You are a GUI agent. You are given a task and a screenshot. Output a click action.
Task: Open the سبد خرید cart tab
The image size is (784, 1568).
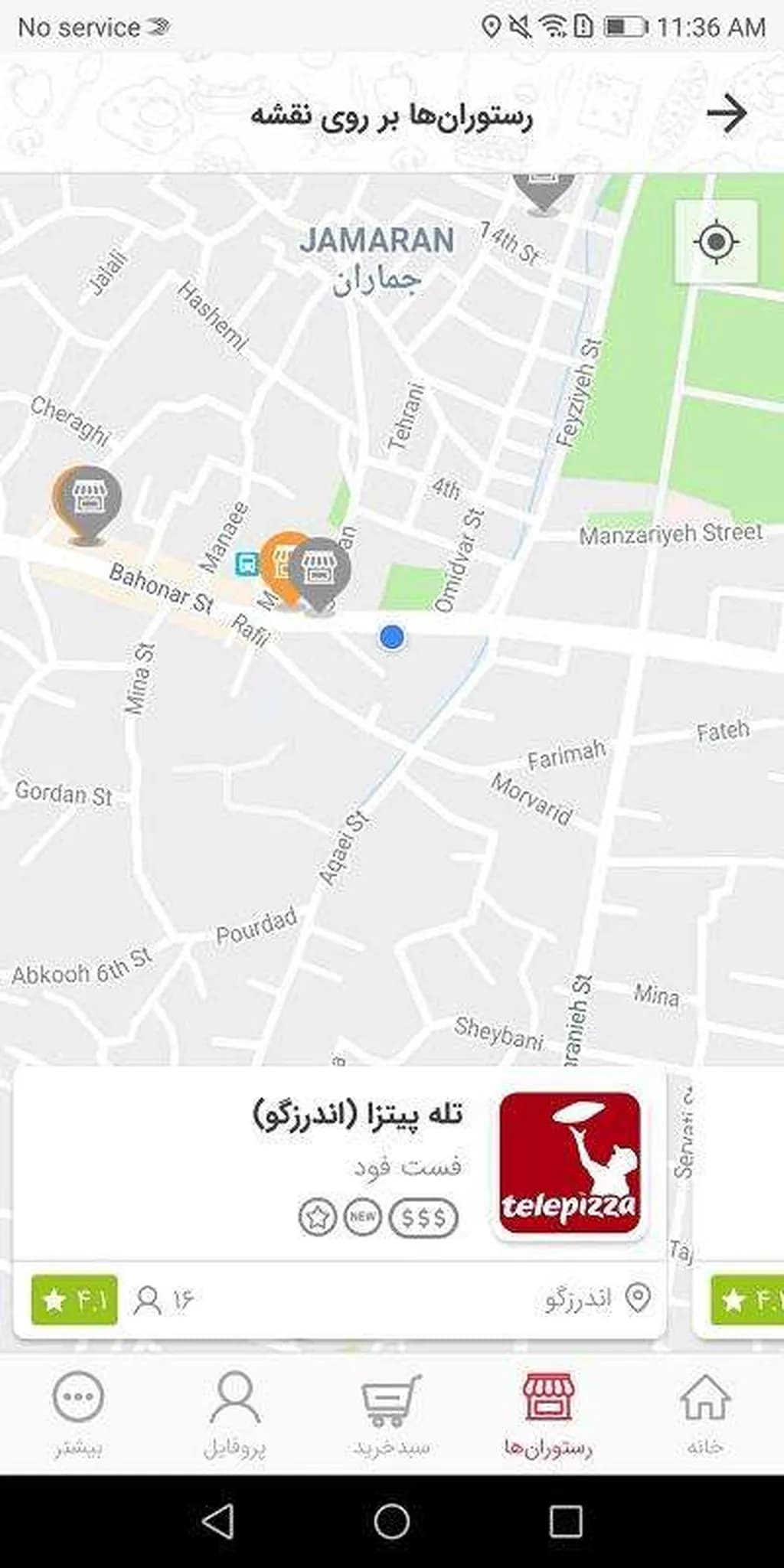tap(391, 1413)
